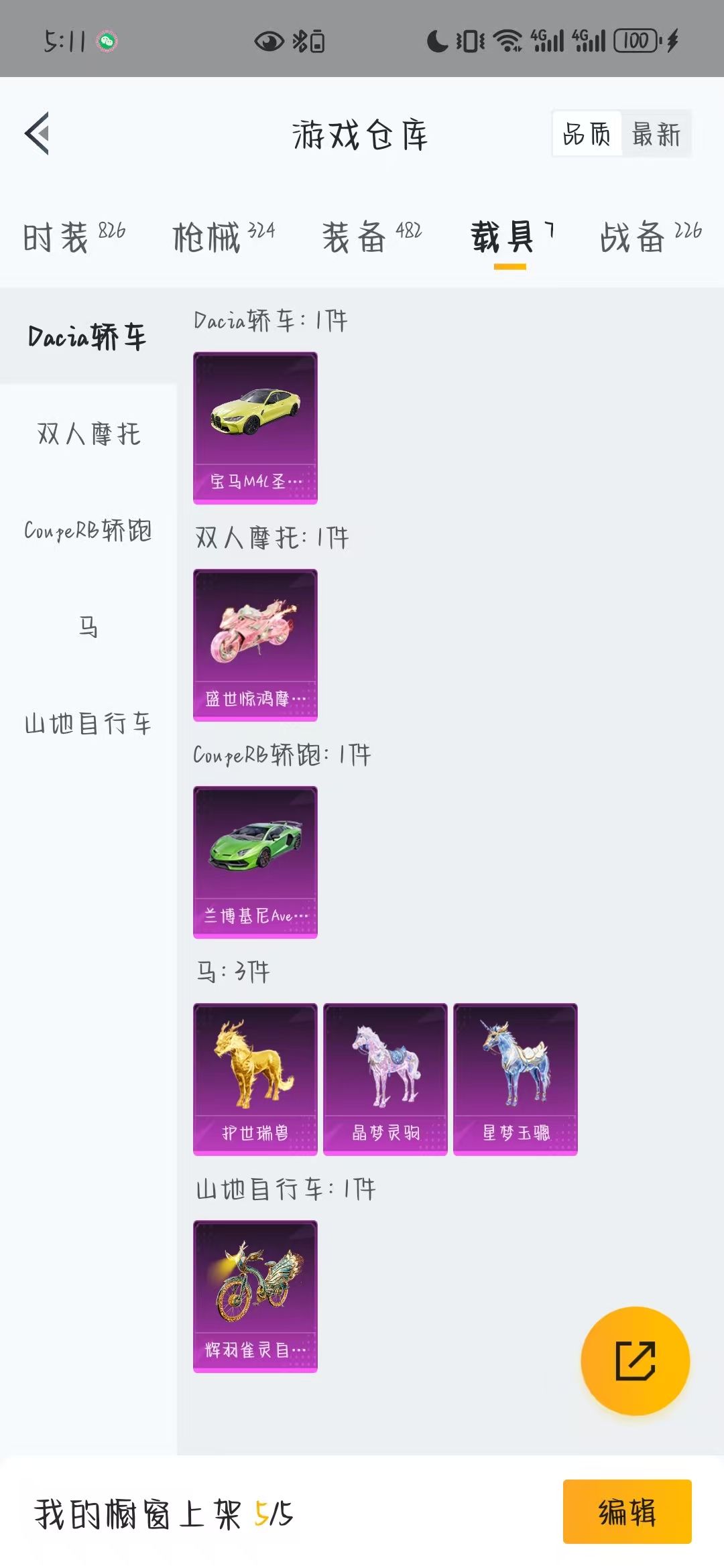Tap the 编辑 button
724x1568 pixels.
pos(627,1512)
